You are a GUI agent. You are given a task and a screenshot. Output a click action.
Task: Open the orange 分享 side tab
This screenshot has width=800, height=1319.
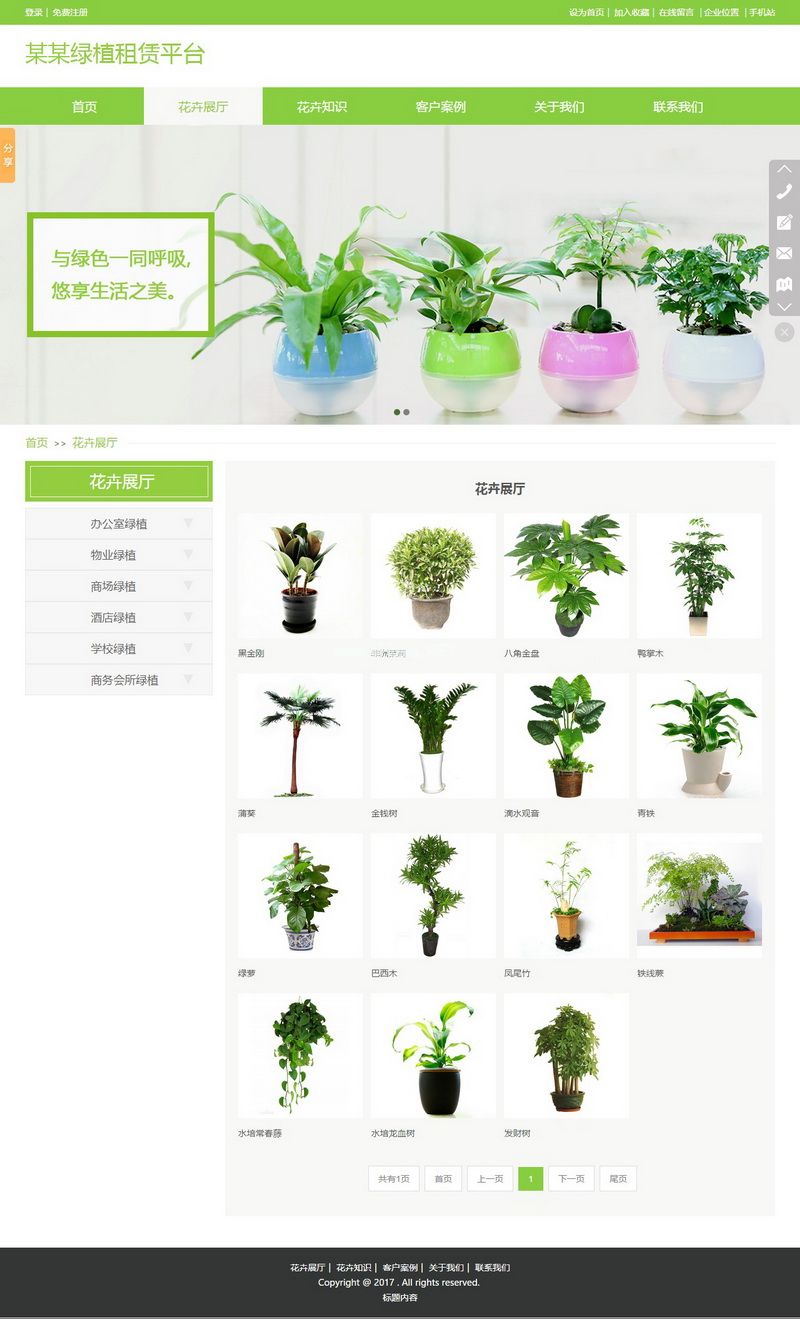click(8, 155)
